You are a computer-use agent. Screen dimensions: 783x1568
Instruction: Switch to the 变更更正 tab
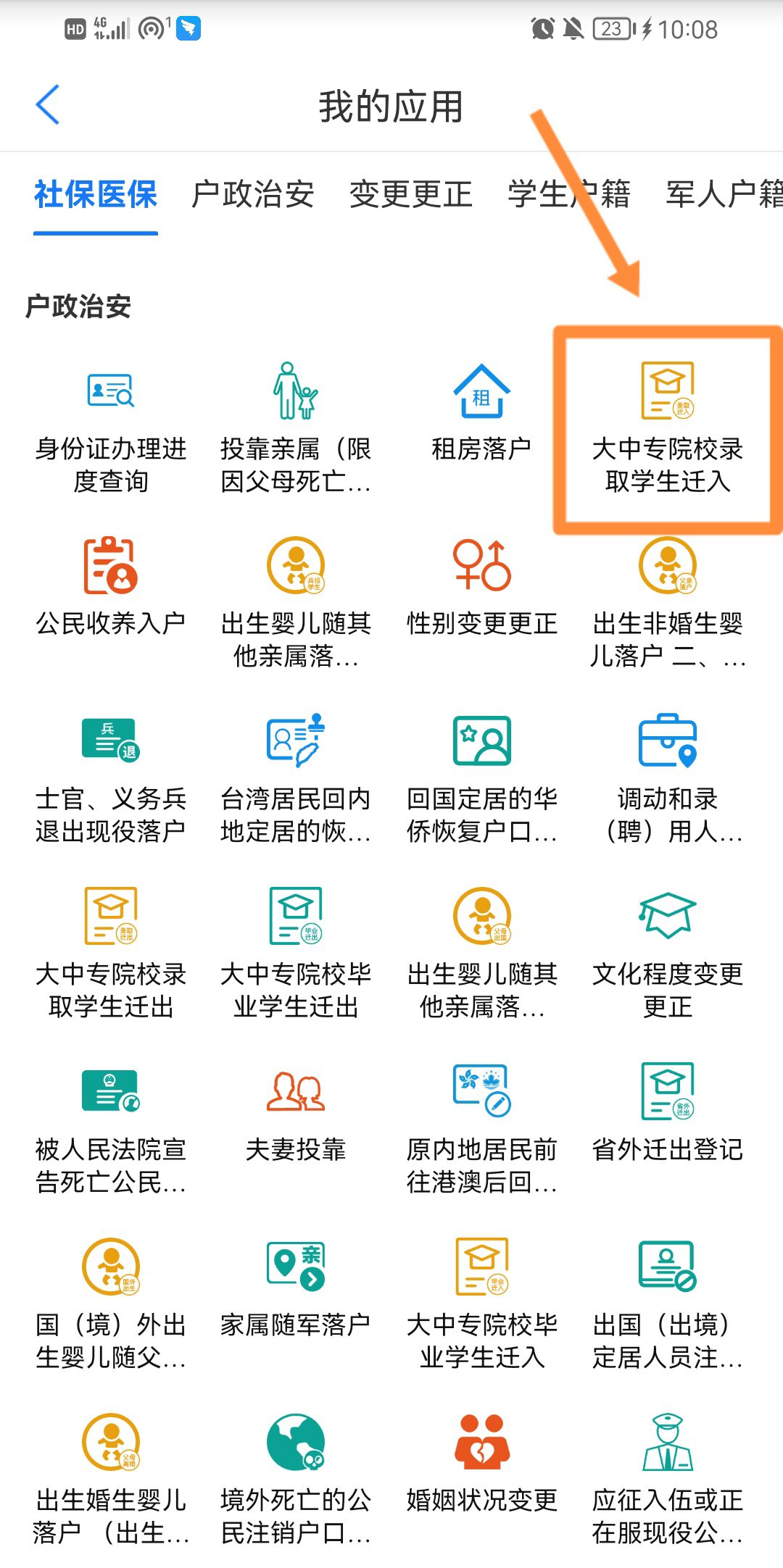410,194
